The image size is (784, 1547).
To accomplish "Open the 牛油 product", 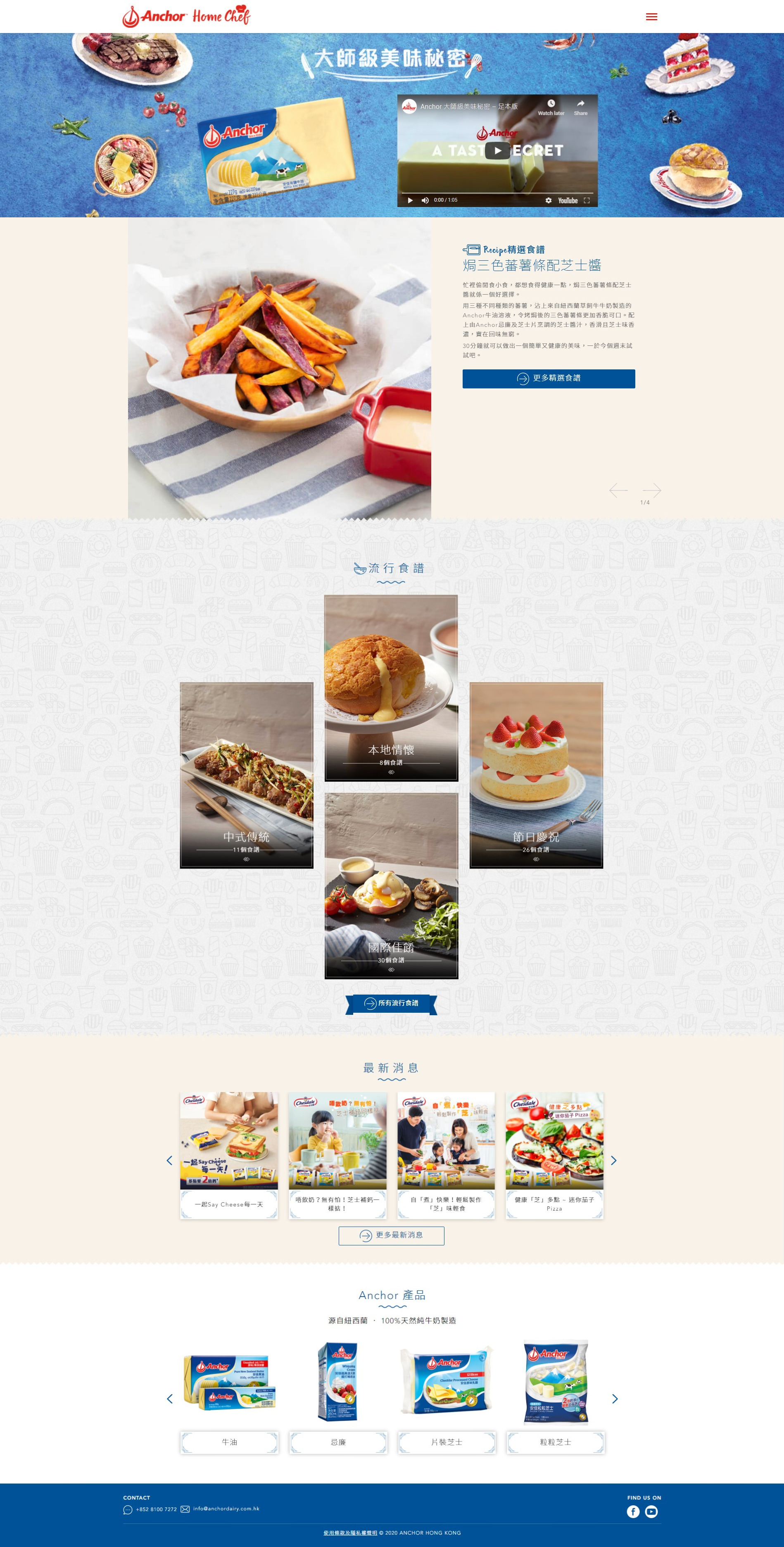I will click(229, 1397).
